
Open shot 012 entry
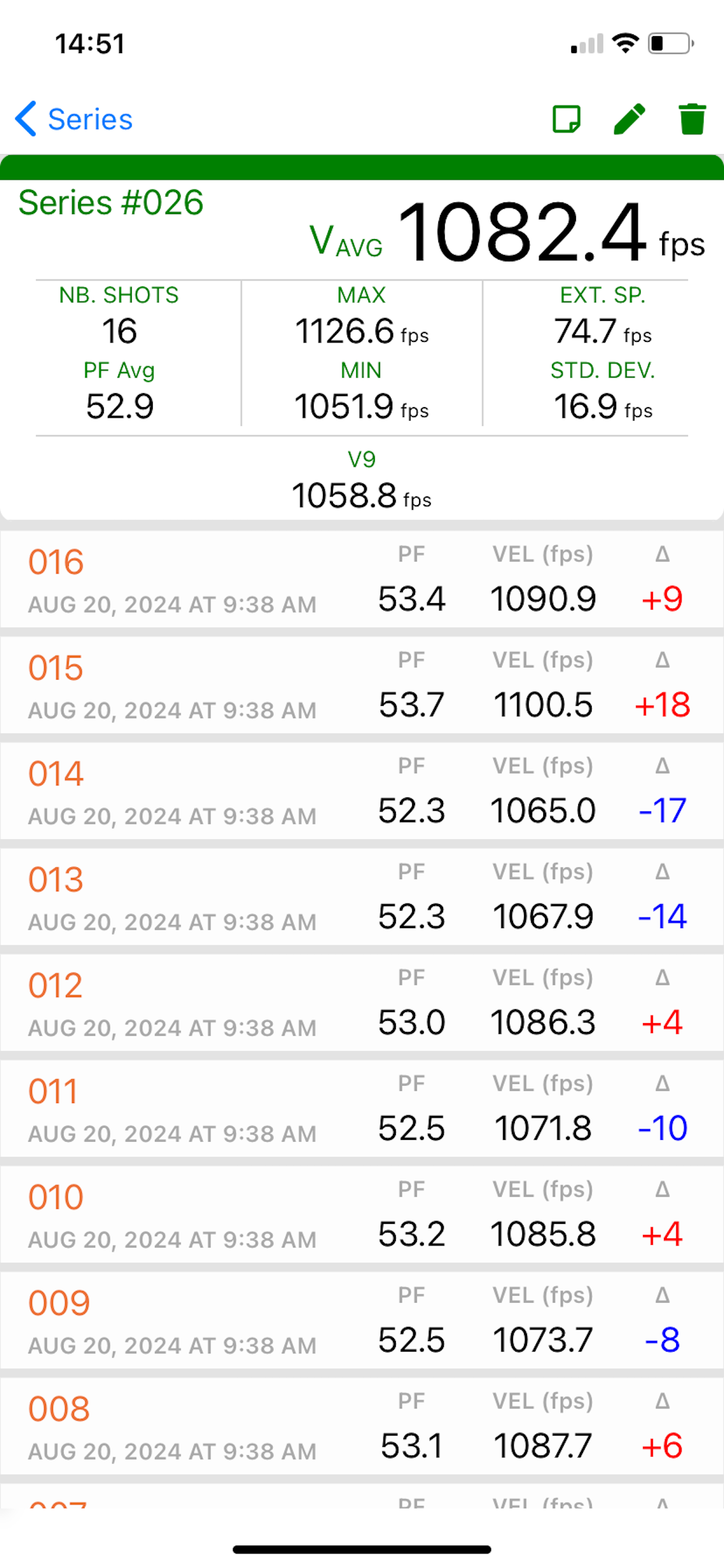coord(362,1003)
